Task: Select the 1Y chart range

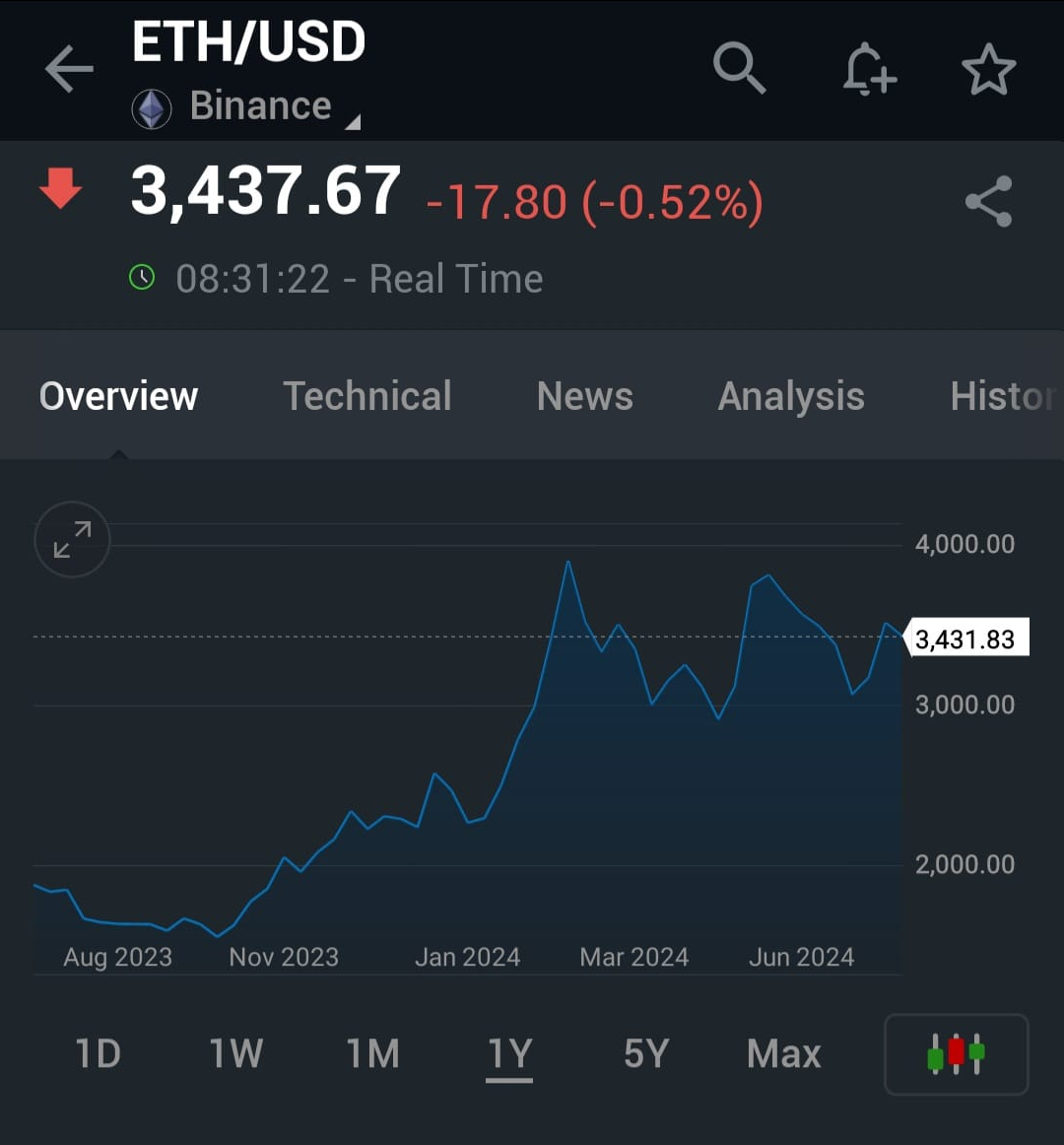Action: pyautogui.click(x=509, y=1053)
